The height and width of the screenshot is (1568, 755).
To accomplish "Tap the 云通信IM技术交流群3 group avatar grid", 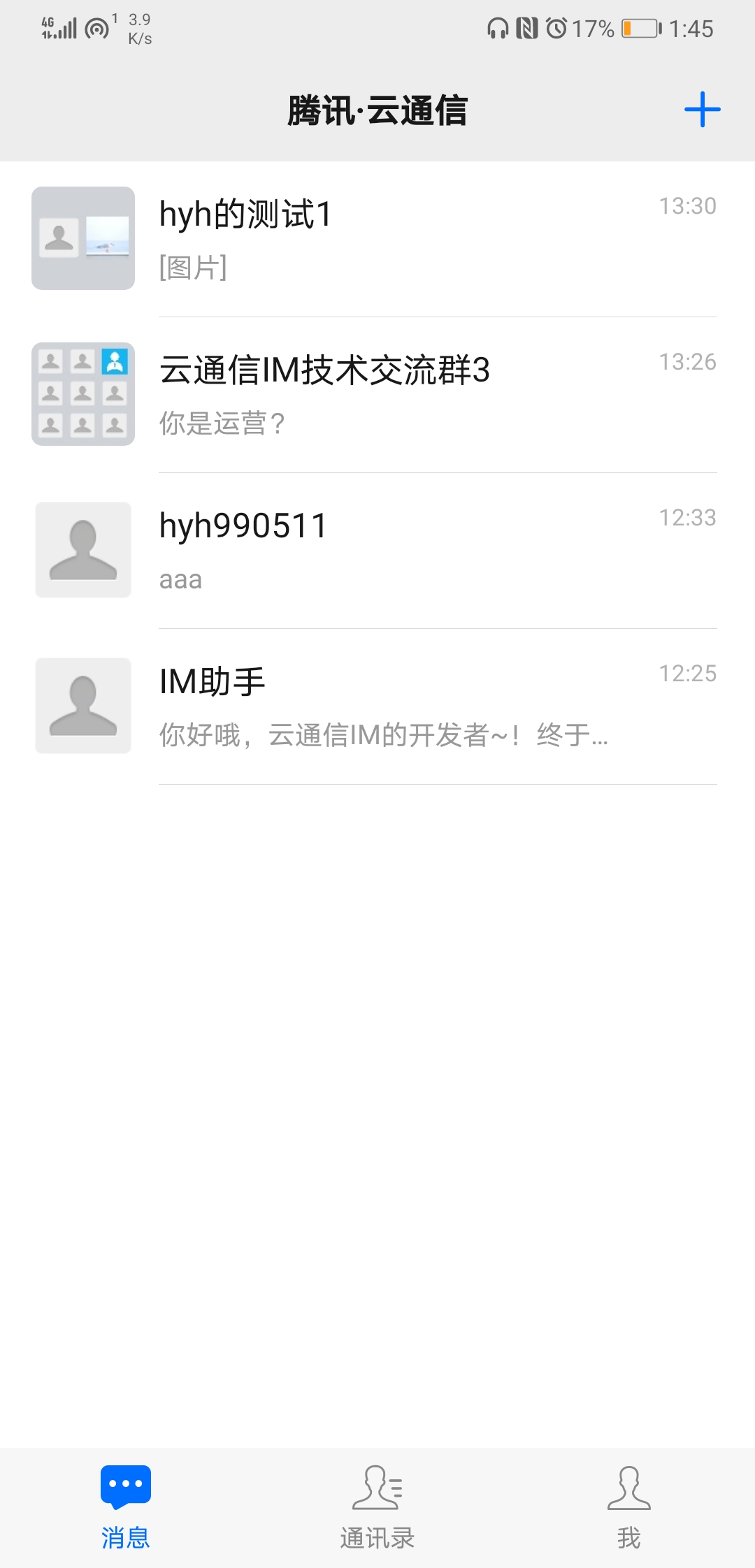I will (82, 393).
